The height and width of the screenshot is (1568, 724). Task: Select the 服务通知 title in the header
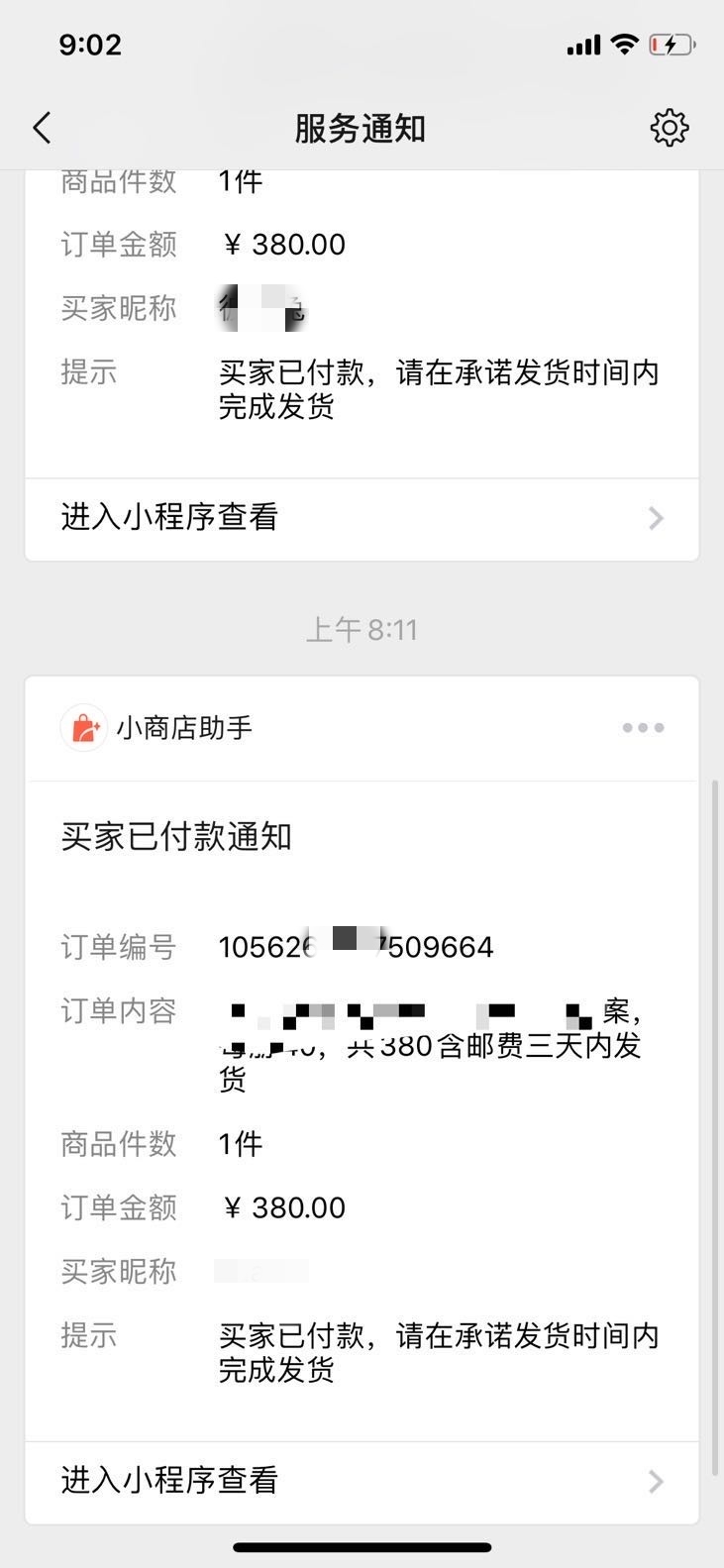[362, 128]
